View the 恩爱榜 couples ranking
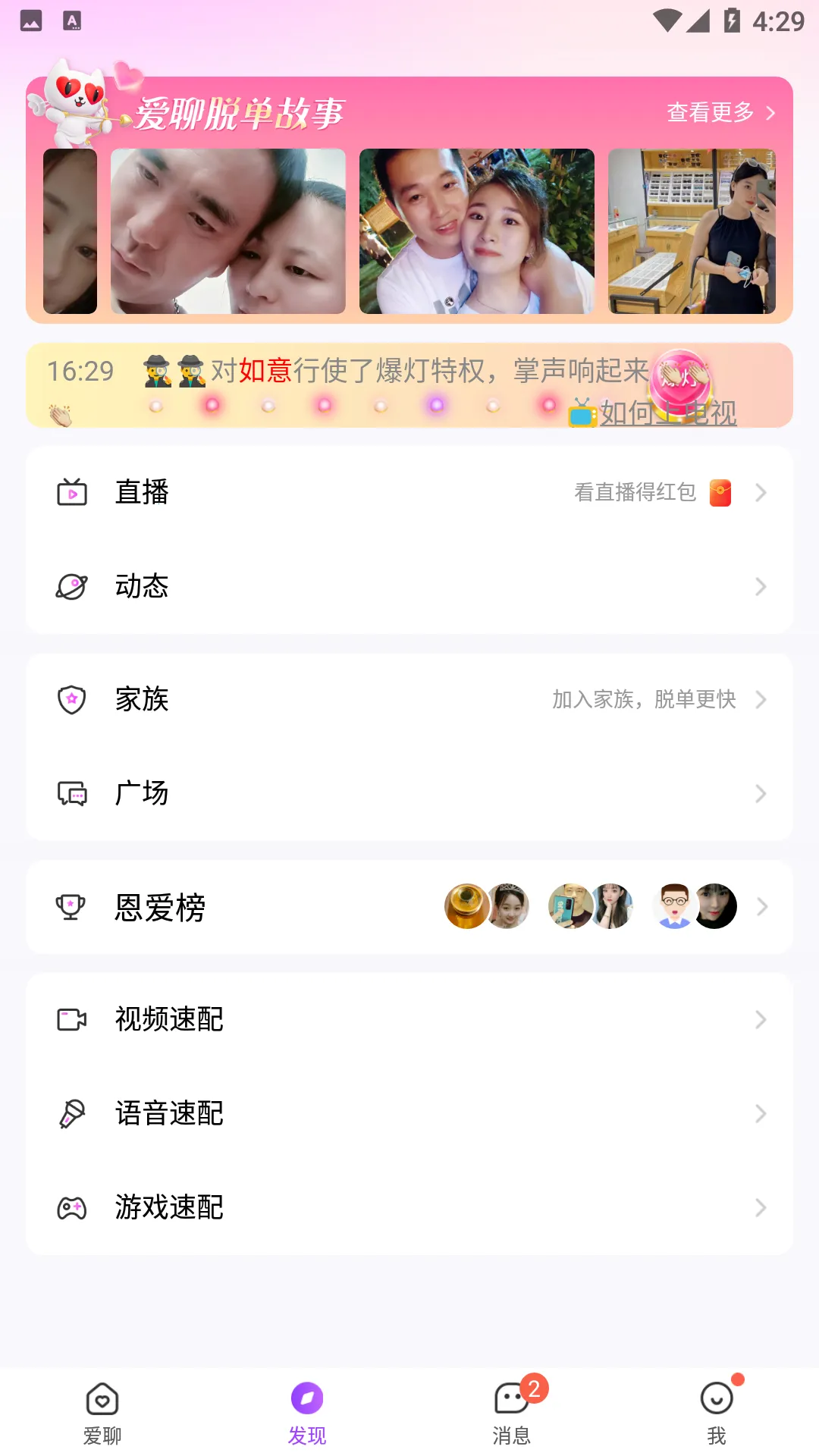 pyautogui.click(x=409, y=907)
